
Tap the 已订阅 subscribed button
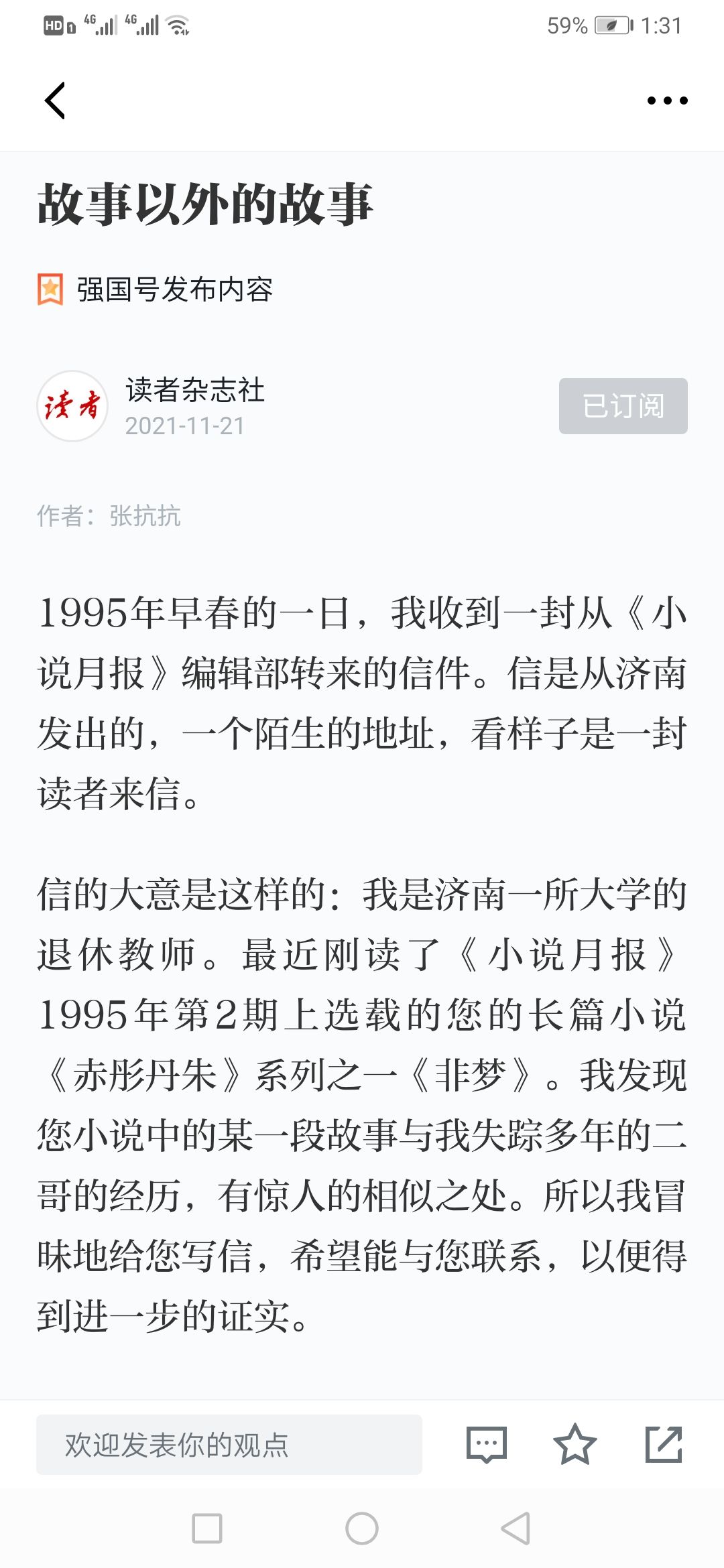pos(623,406)
